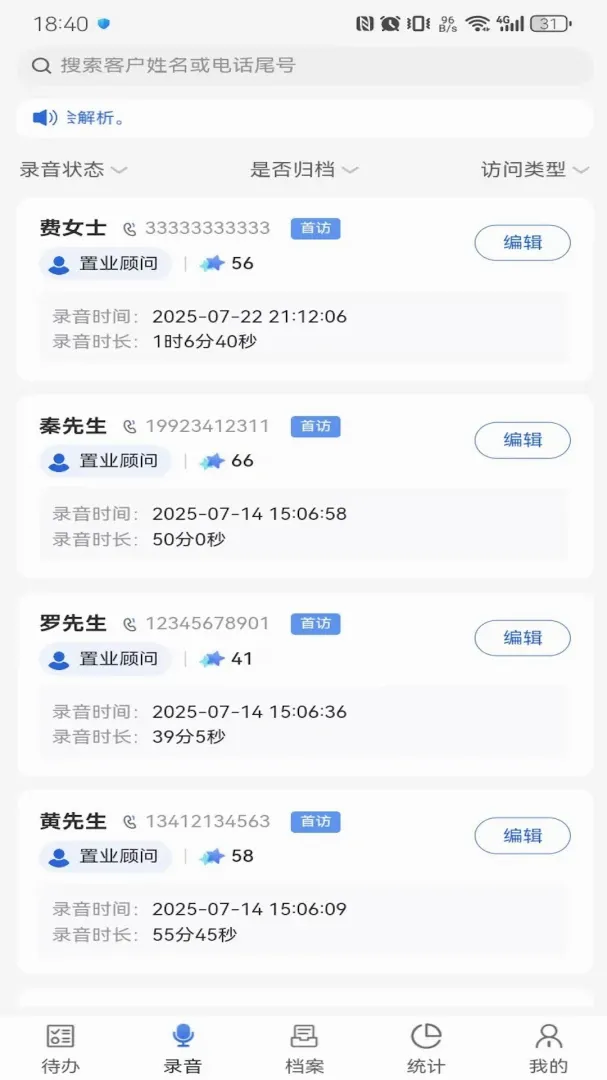Expand the 是否归档 filter
Screen dimensions: 607x1080
click(x=304, y=169)
